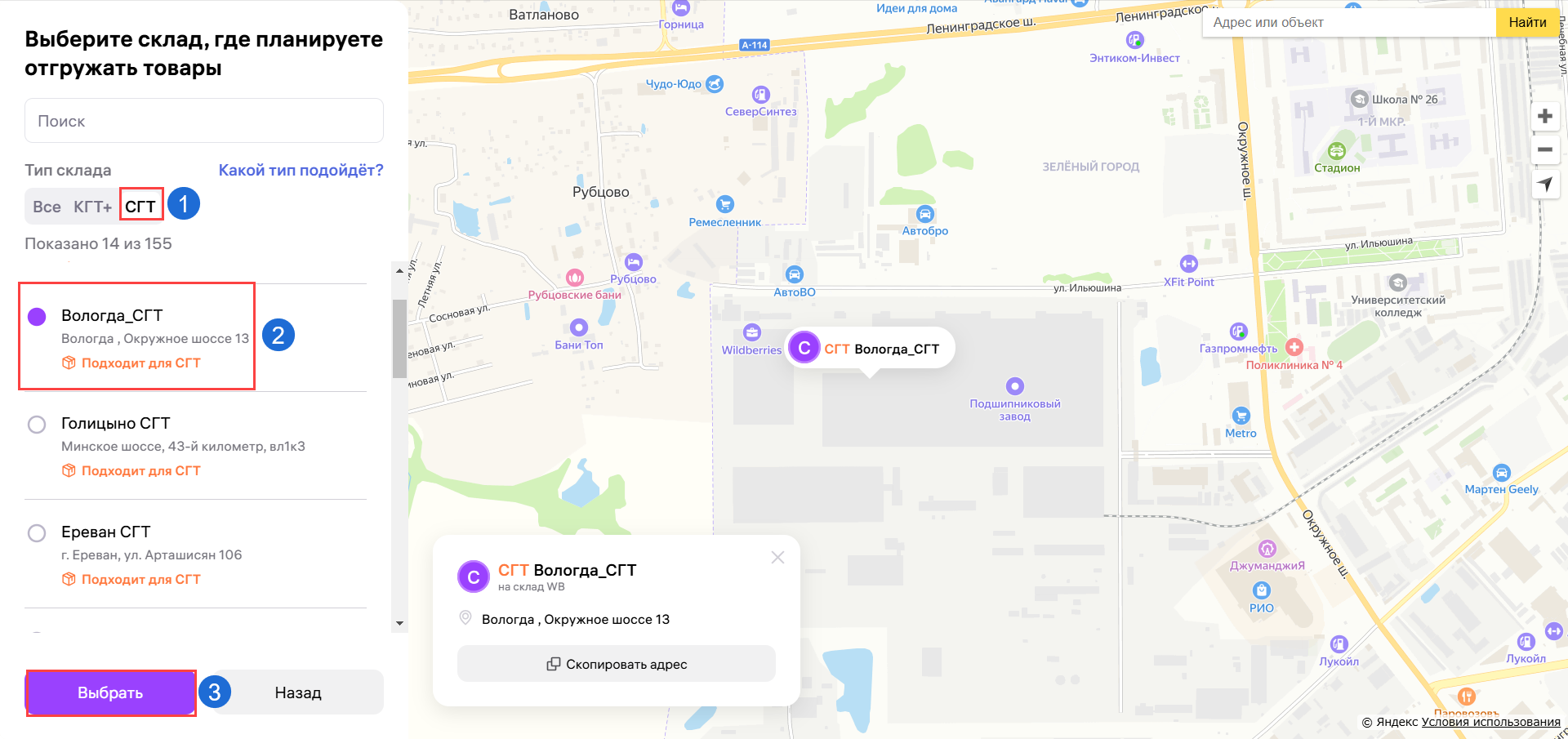Confirm with the 'Выбрать' button

[x=110, y=692]
